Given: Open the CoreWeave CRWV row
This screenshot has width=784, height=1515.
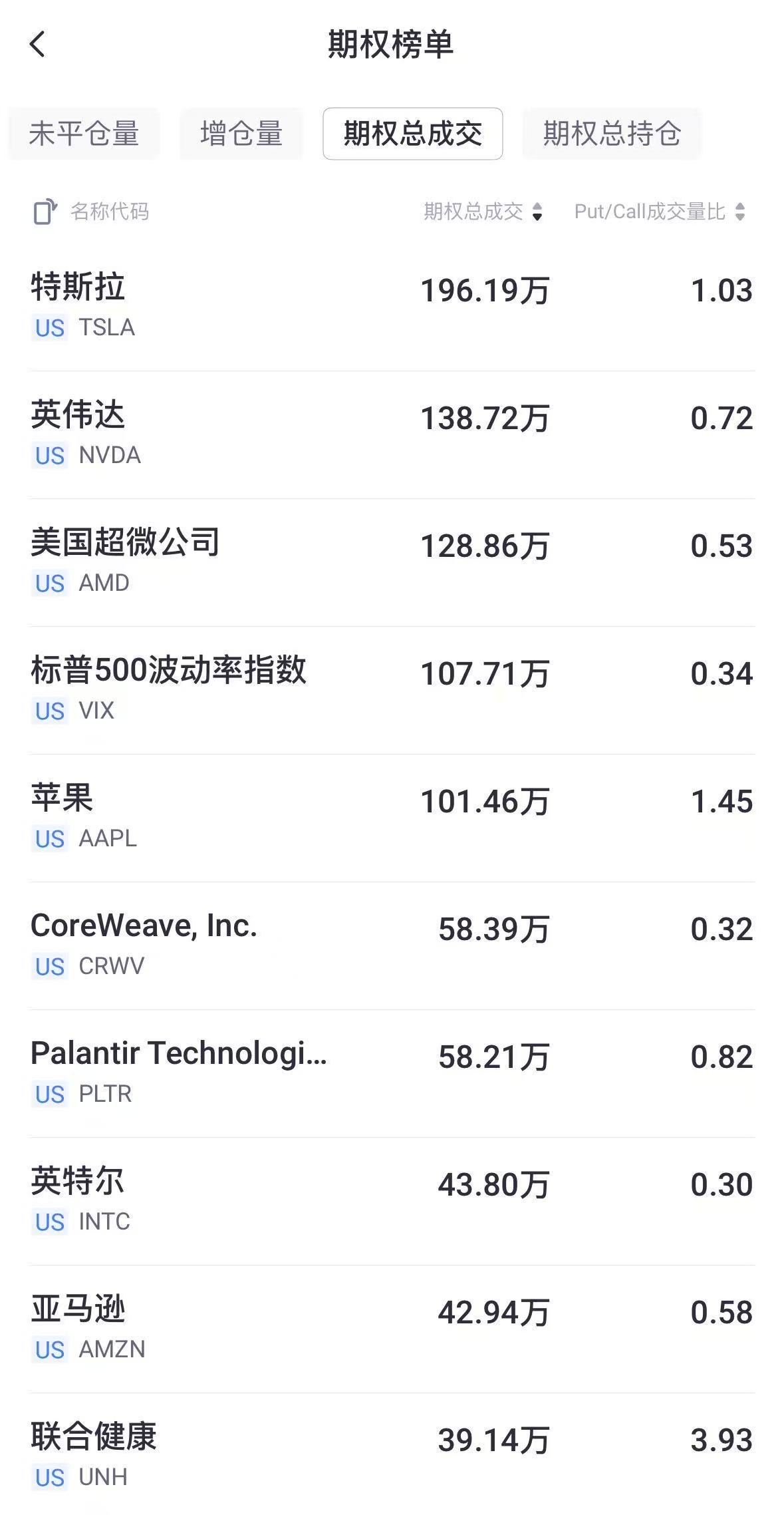Looking at the screenshot, I should pos(392,946).
